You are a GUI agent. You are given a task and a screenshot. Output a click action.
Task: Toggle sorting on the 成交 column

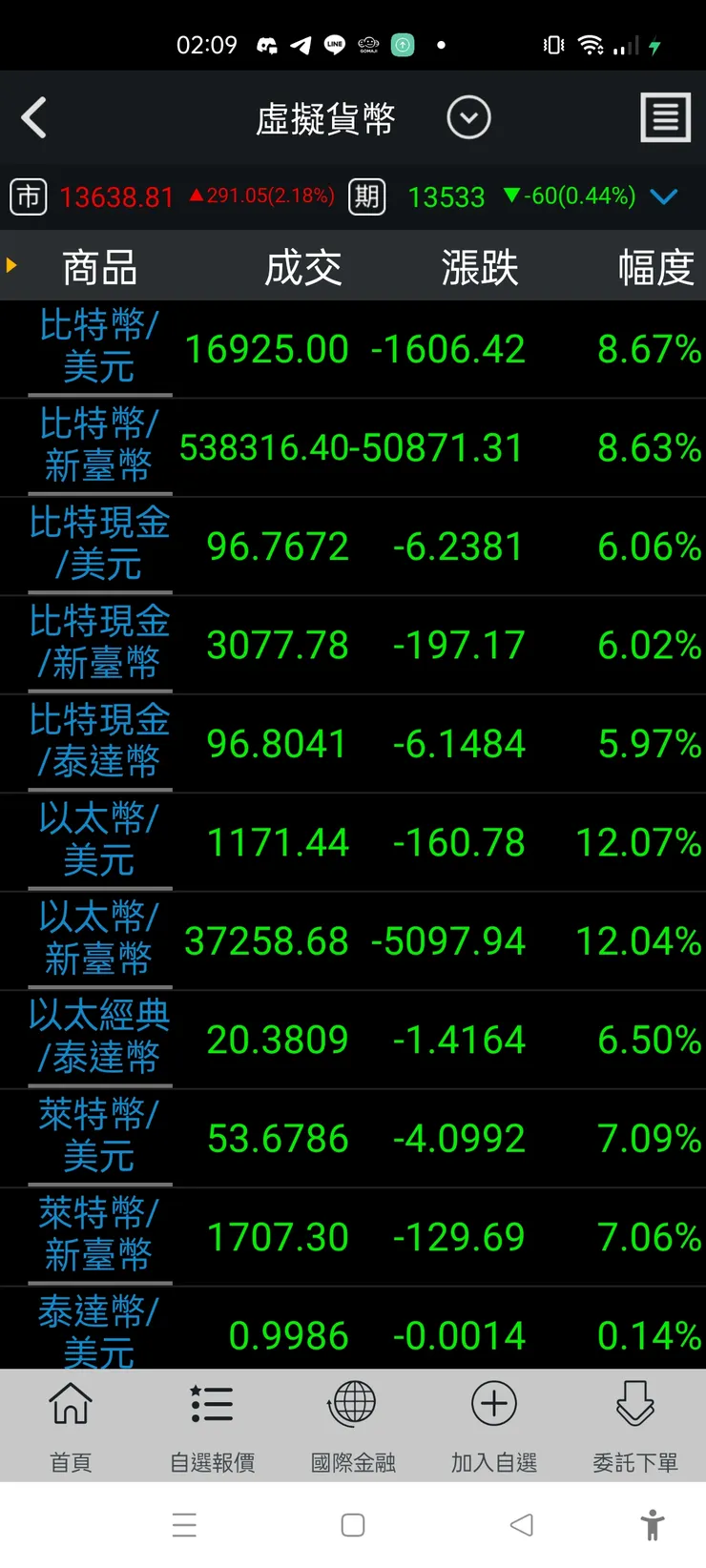click(302, 267)
